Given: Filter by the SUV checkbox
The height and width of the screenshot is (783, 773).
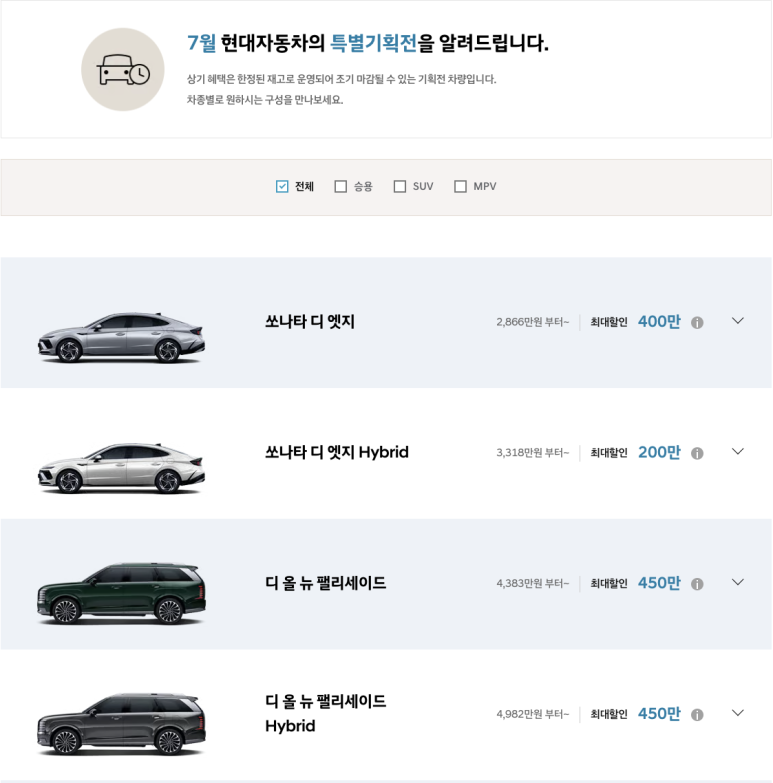Looking at the screenshot, I should click(399, 186).
